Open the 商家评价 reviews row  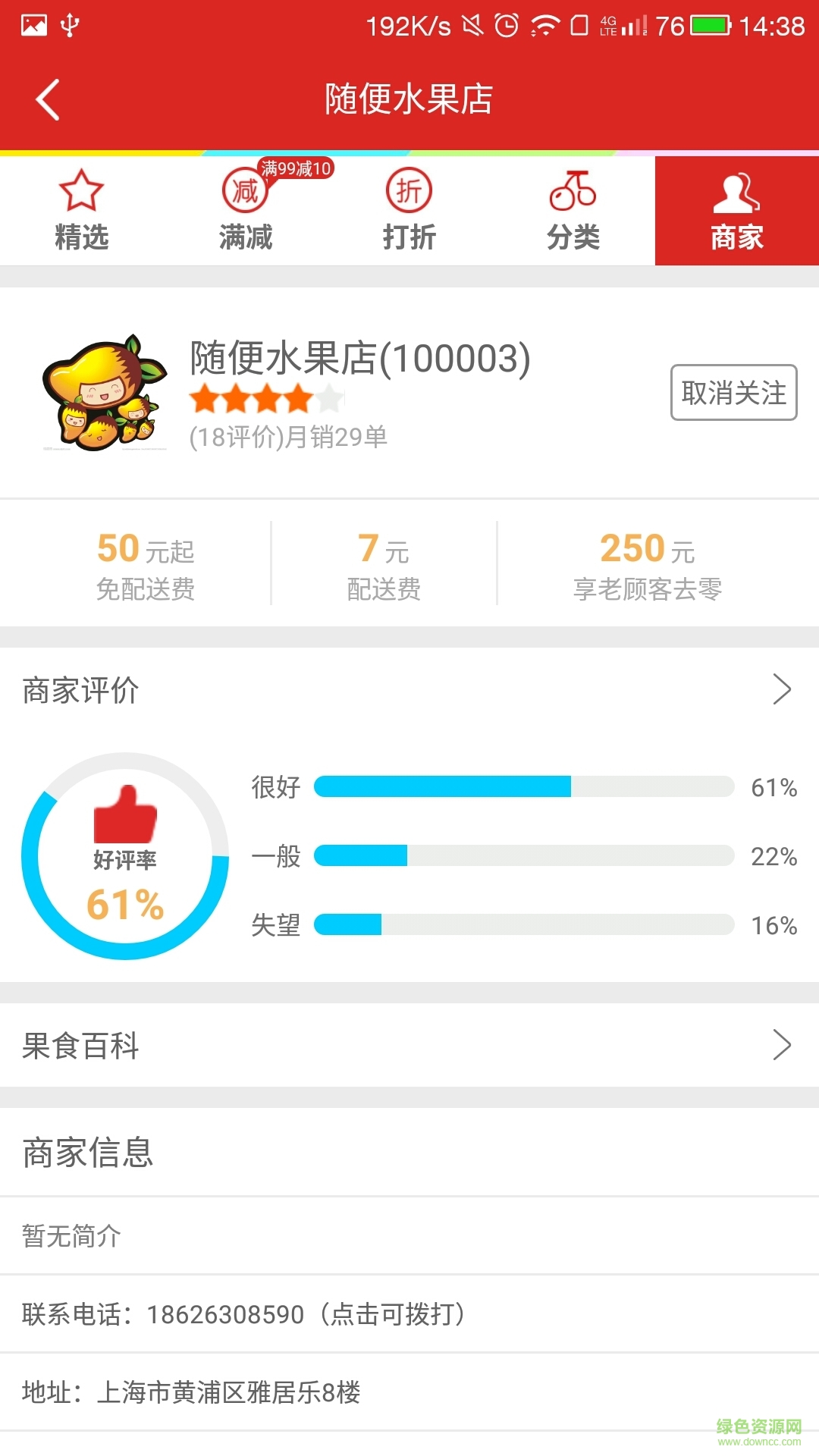click(x=409, y=690)
